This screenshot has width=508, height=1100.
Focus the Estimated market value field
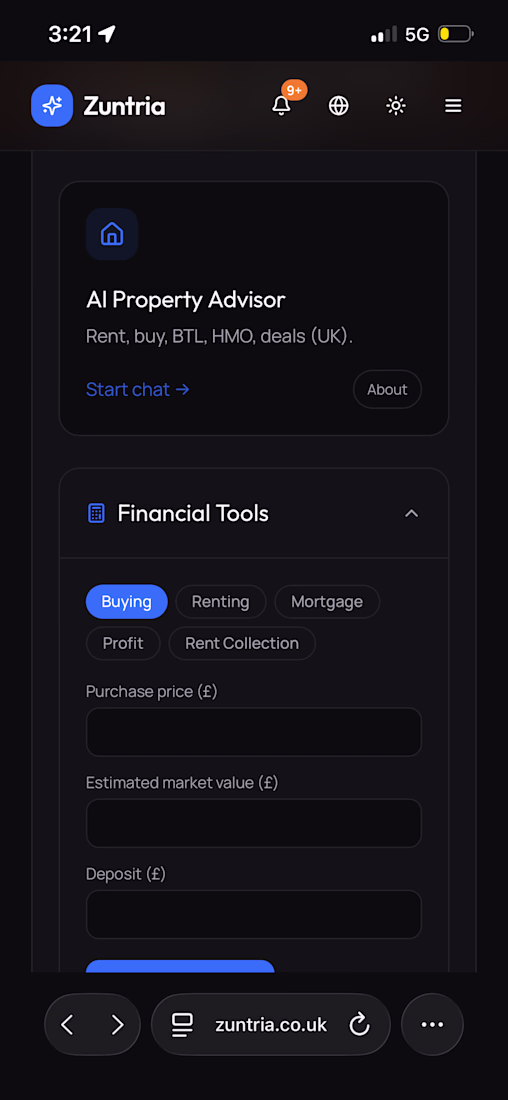[254, 823]
